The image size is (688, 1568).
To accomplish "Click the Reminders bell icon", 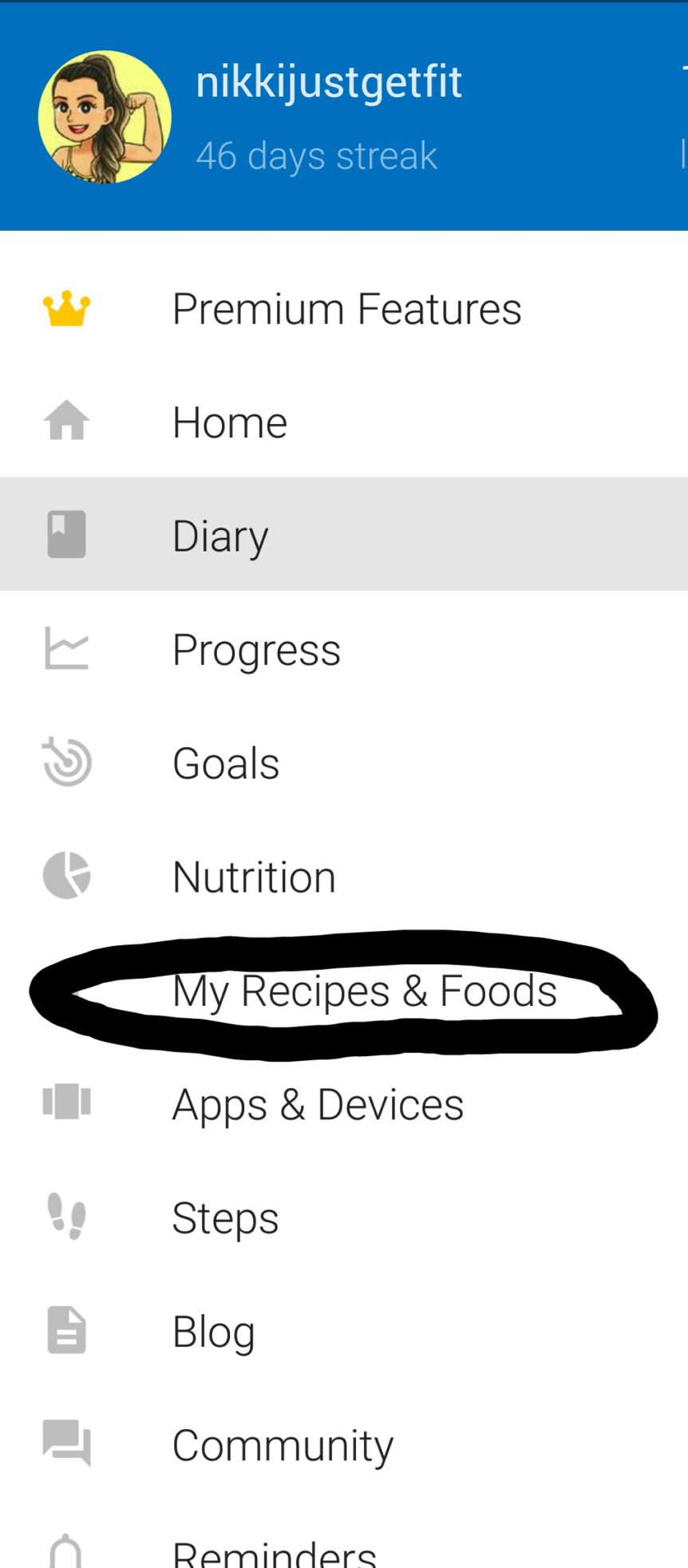I will 67,1547.
